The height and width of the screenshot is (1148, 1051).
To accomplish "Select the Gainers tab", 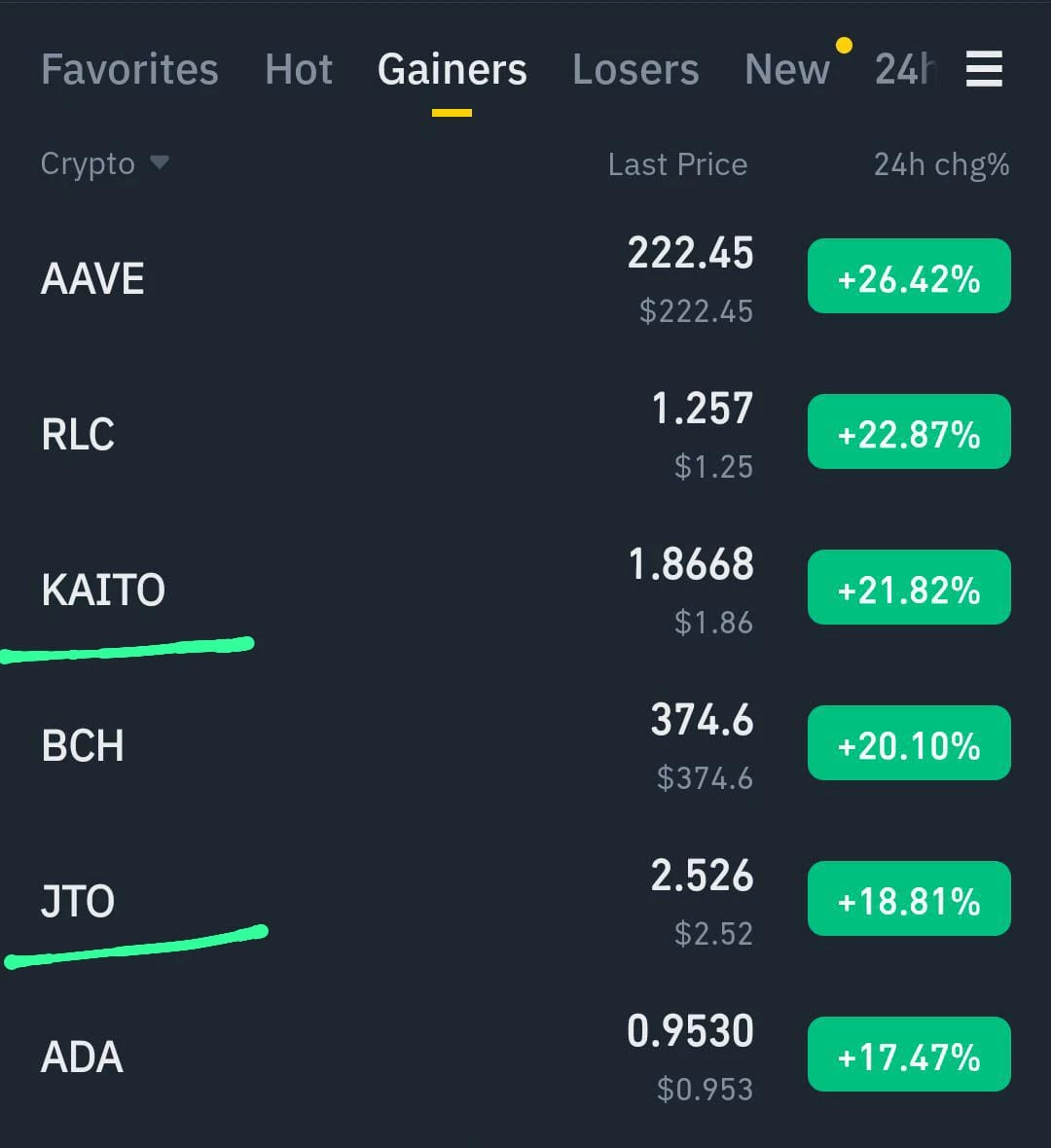I will tap(452, 69).
